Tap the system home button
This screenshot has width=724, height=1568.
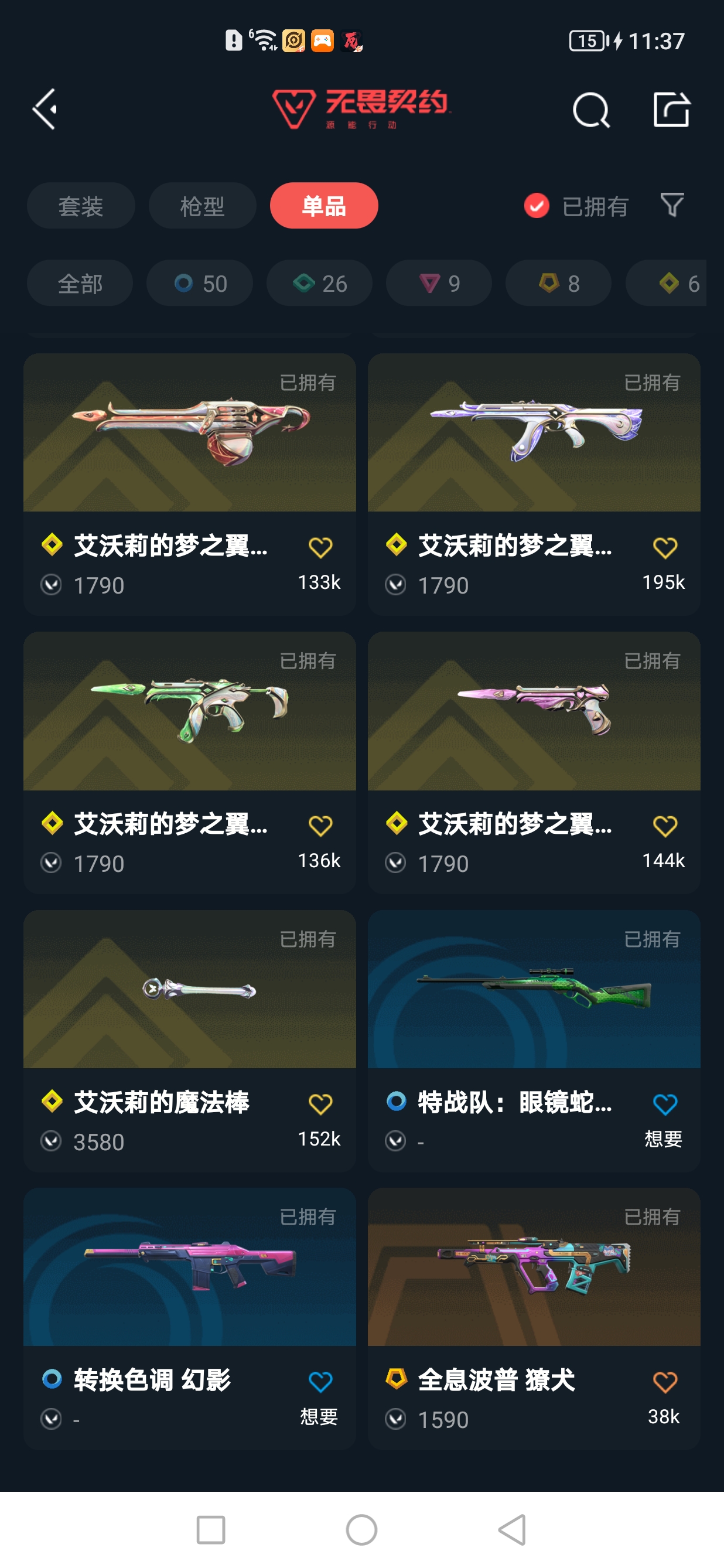[361, 1530]
